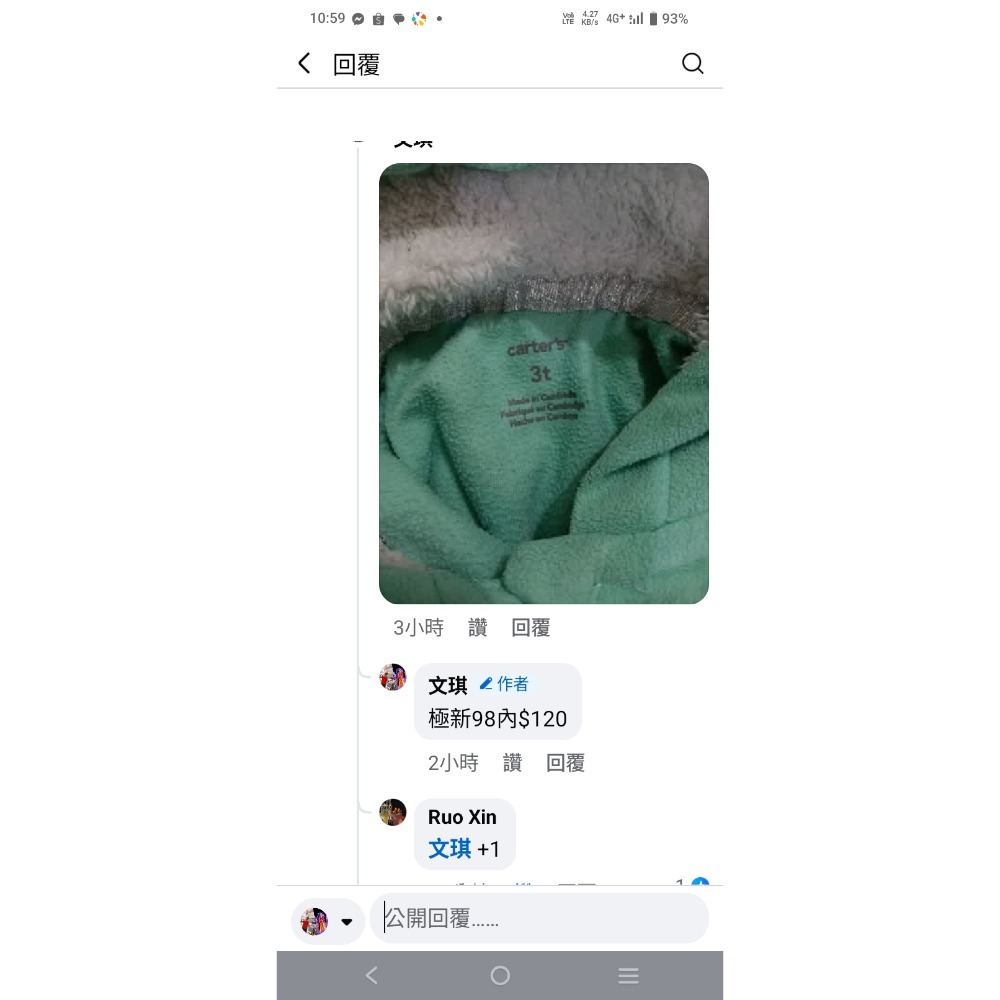Open the green Carter's jacket photo
Viewport: 1000px width, 1000px height.
pos(543,383)
